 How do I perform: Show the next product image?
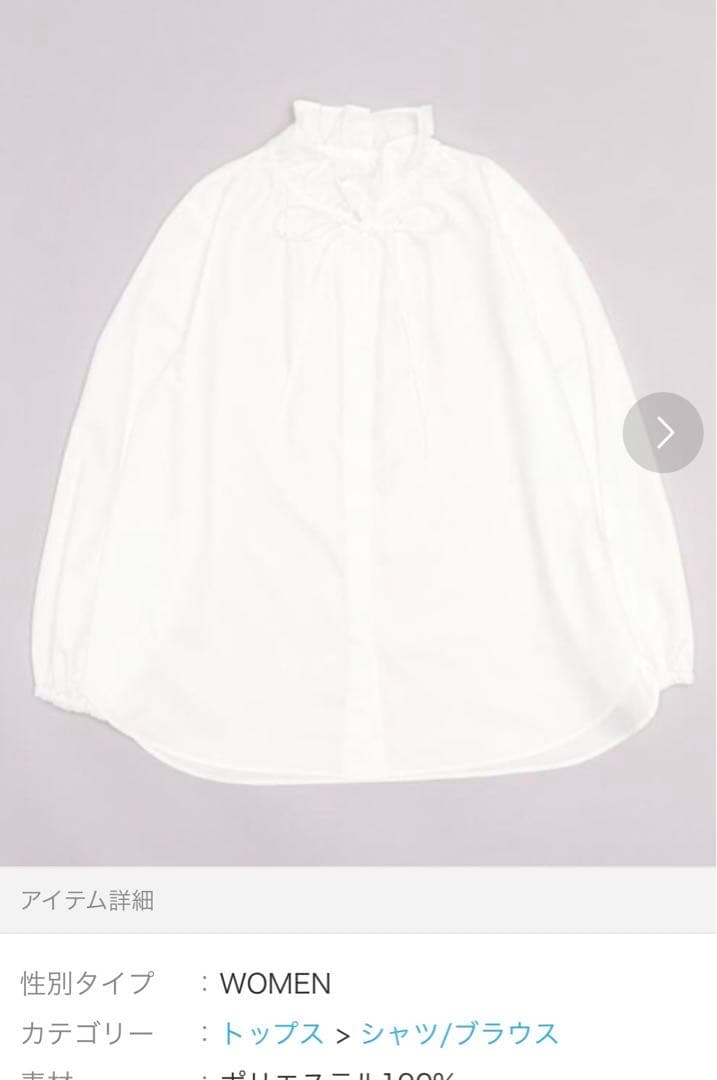(663, 433)
